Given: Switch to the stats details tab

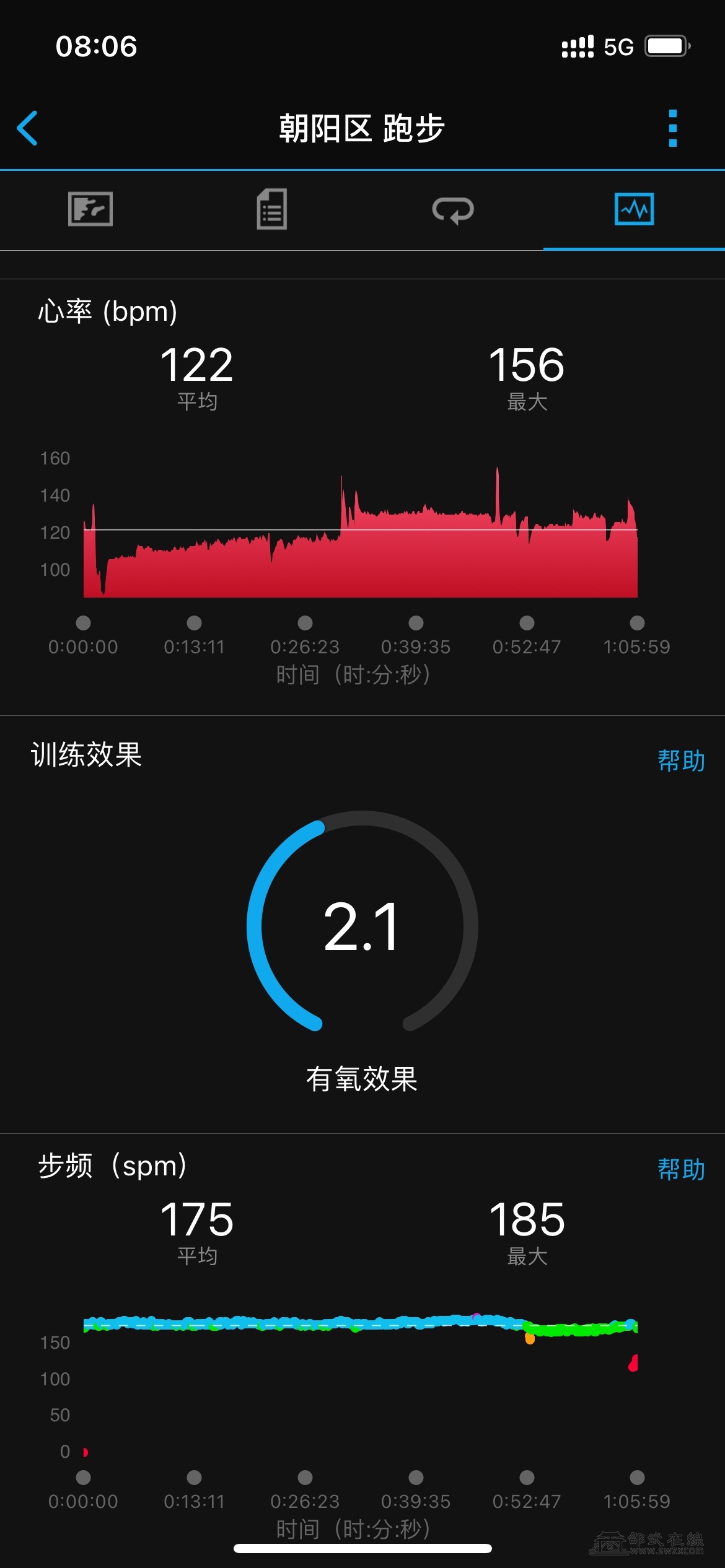Looking at the screenshot, I should pos(272,209).
